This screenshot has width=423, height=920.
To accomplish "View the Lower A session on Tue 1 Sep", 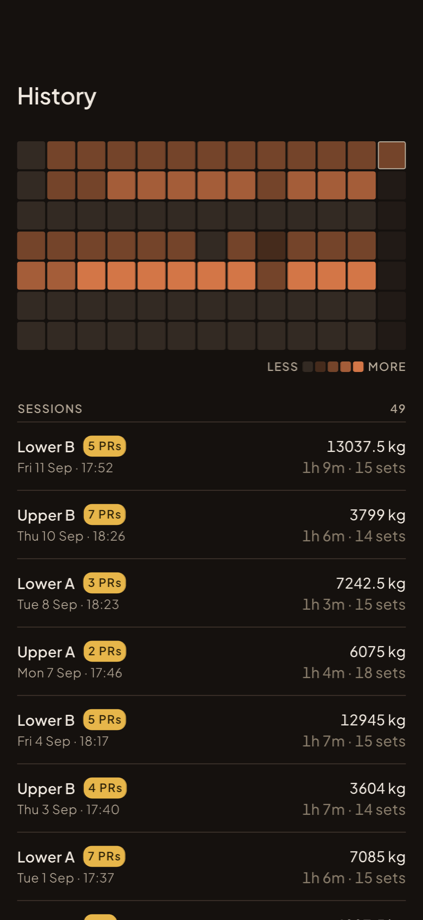I will 211,867.
